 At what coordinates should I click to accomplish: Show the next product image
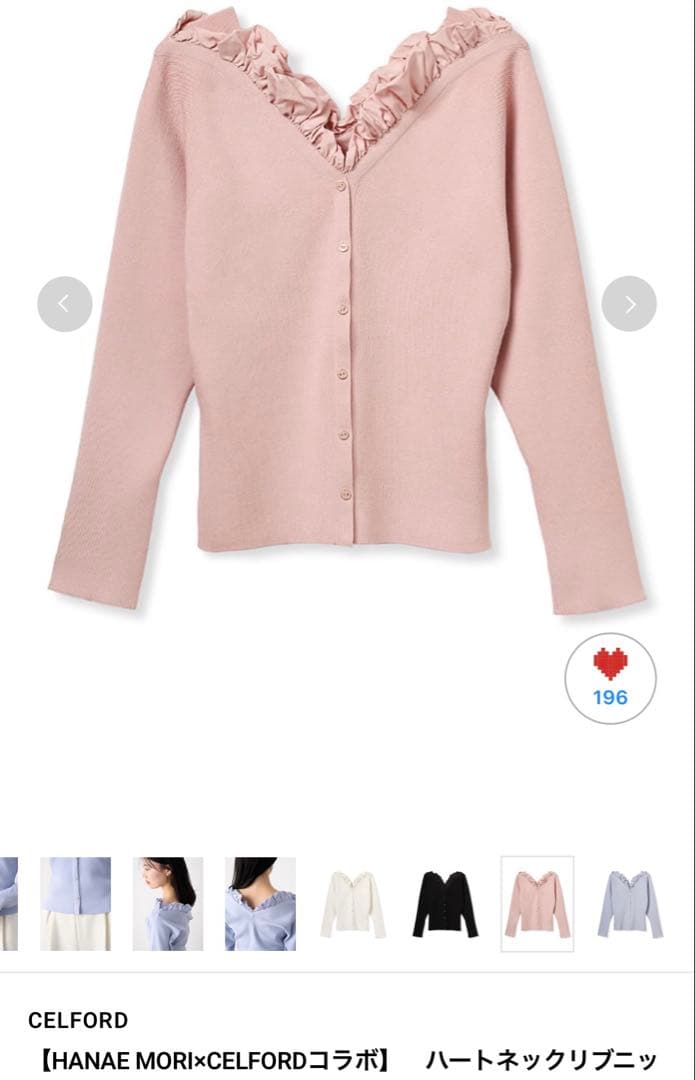click(629, 304)
